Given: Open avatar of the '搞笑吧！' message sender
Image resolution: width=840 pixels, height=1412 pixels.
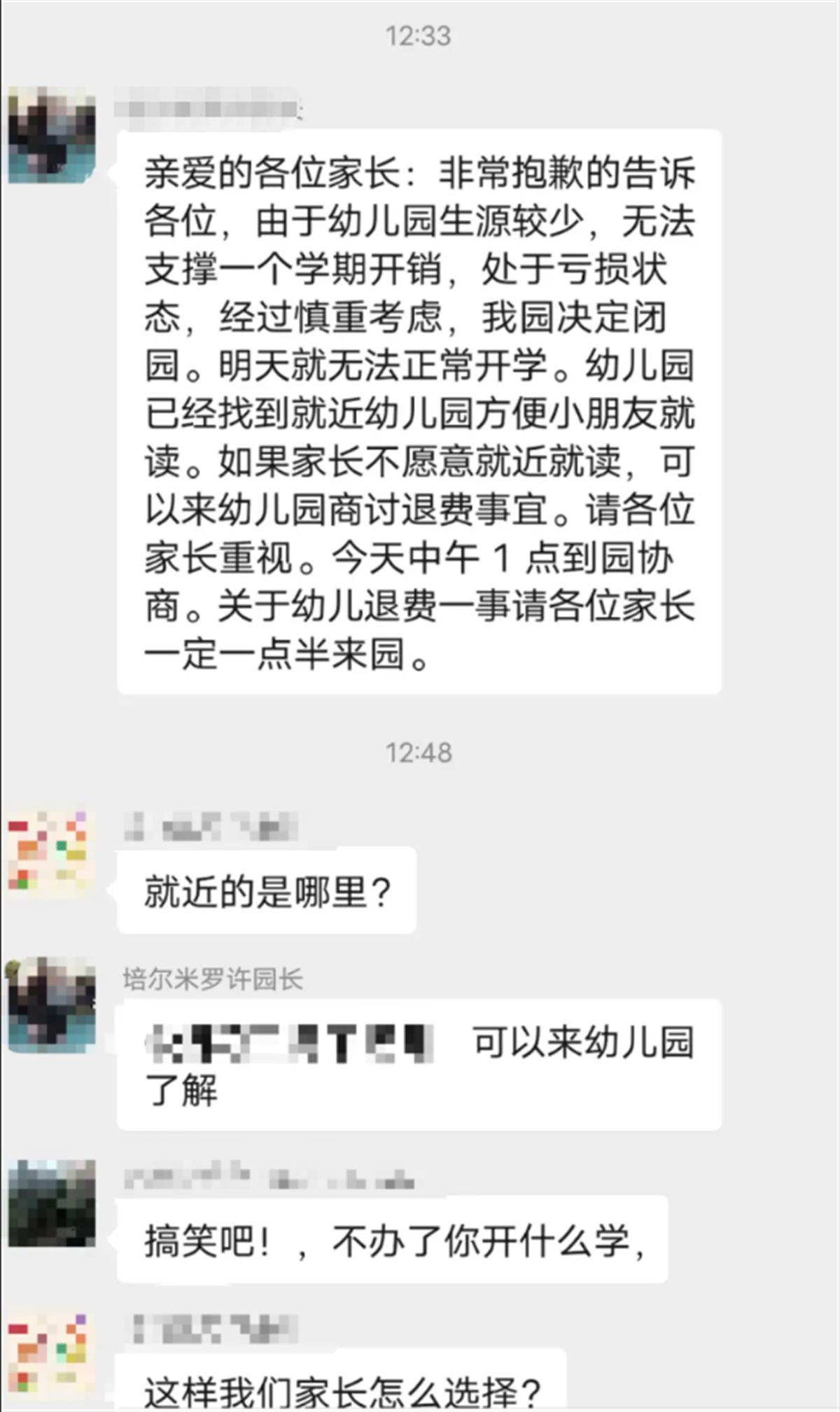Looking at the screenshot, I should pos(52,1203).
